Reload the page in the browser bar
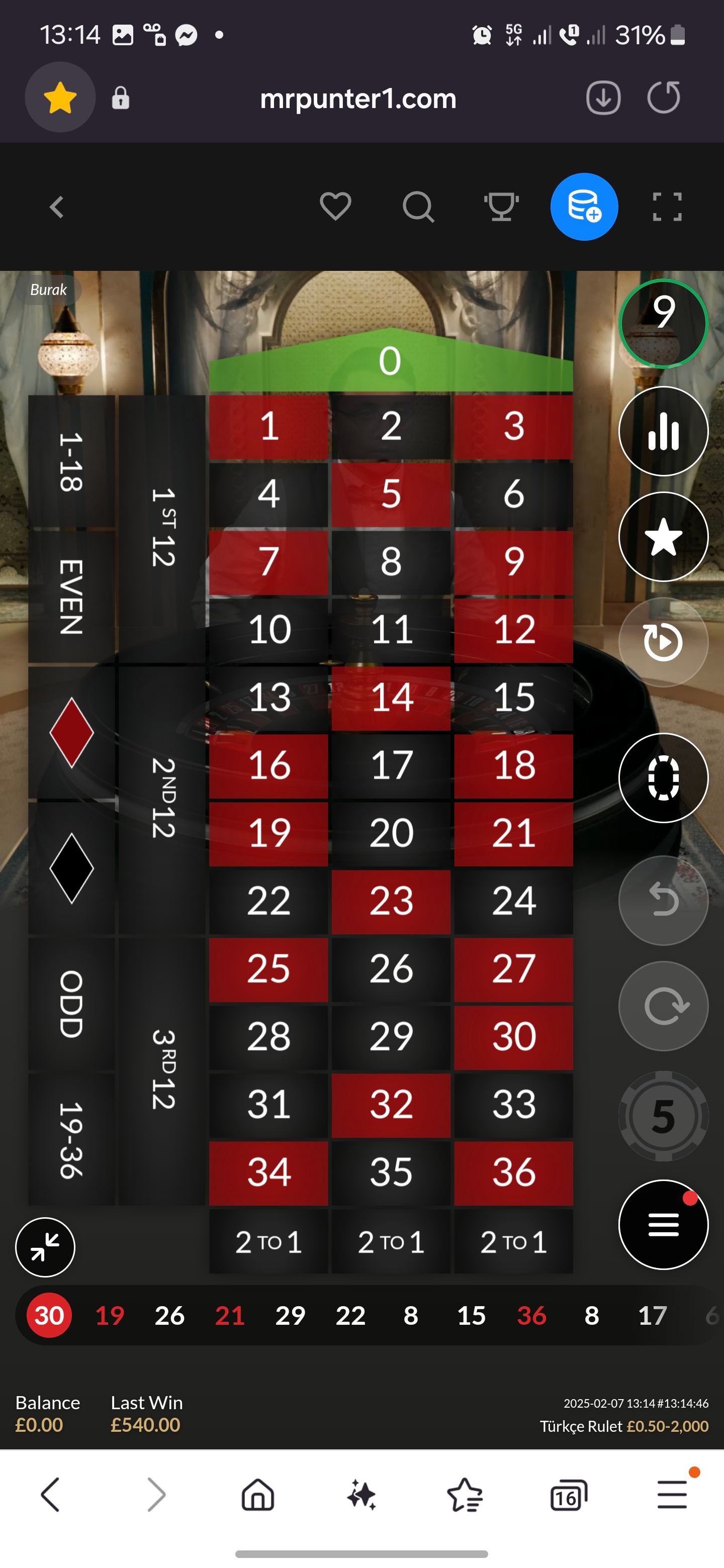The image size is (724, 1568). 663,97
